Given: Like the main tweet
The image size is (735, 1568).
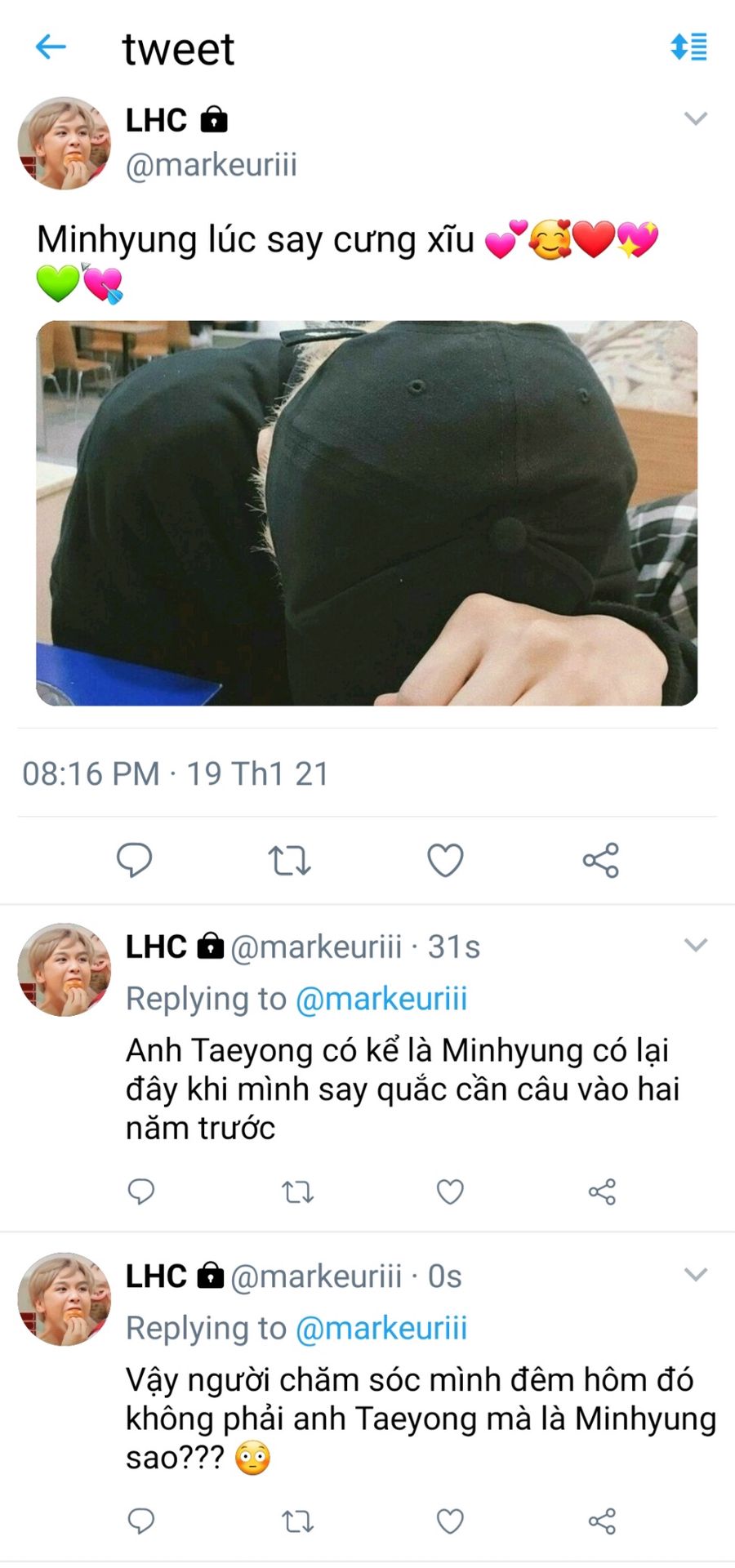Looking at the screenshot, I should (445, 860).
